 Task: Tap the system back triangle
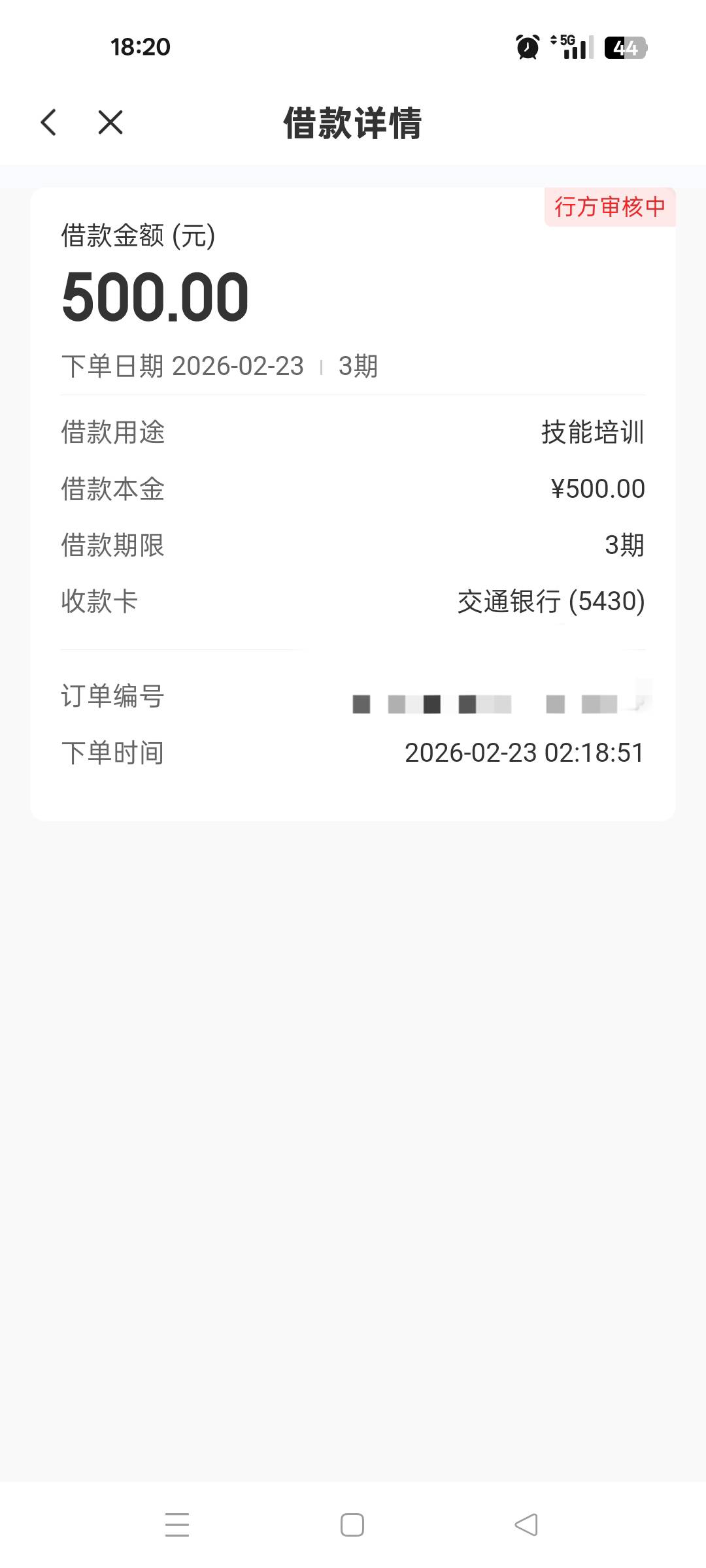pos(526,1524)
